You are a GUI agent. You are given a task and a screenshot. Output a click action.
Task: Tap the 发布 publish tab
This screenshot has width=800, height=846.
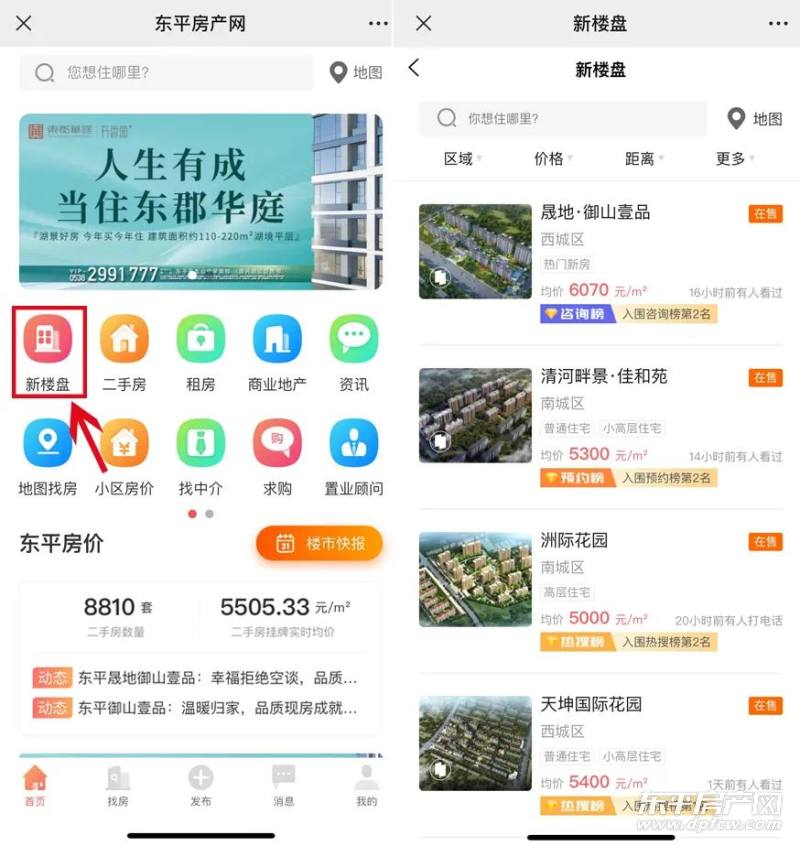point(200,786)
